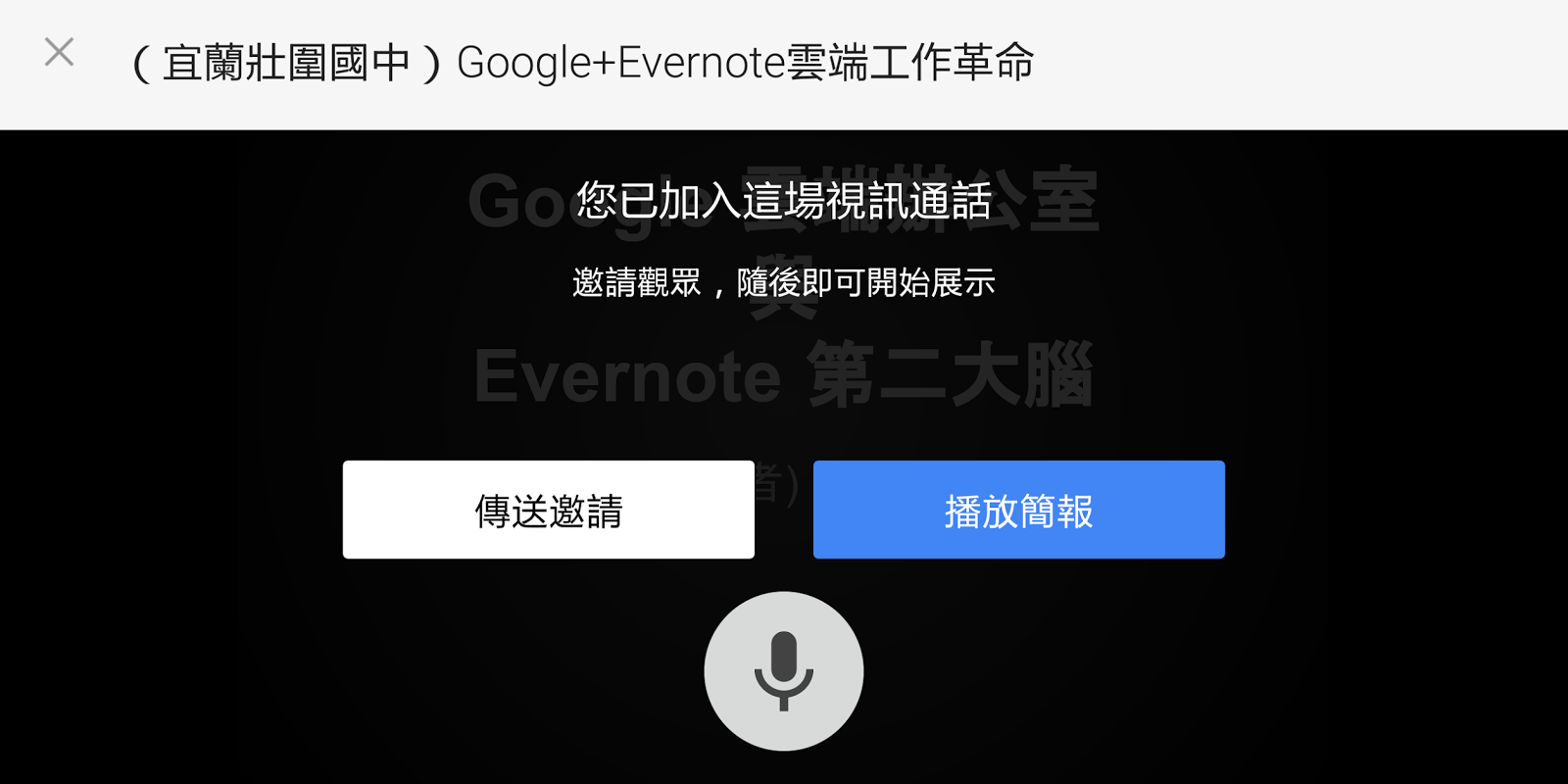1568x784 pixels.
Task: Tap the 傳送邀請 button
Action: tap(548, 510)
